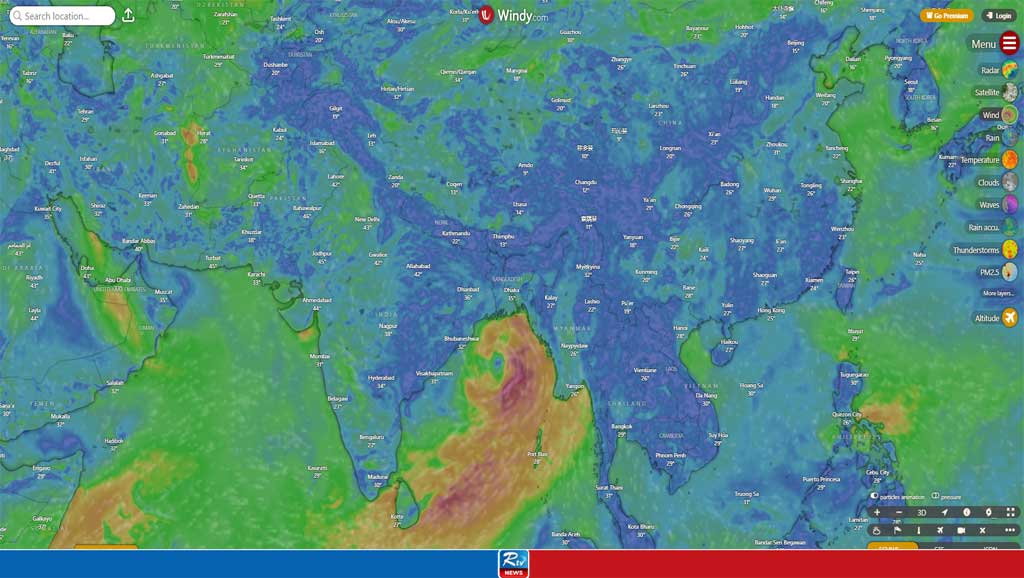Zoom in with the plus button
This screenshot has width=1024, height=578.
(x=877, y=513)
